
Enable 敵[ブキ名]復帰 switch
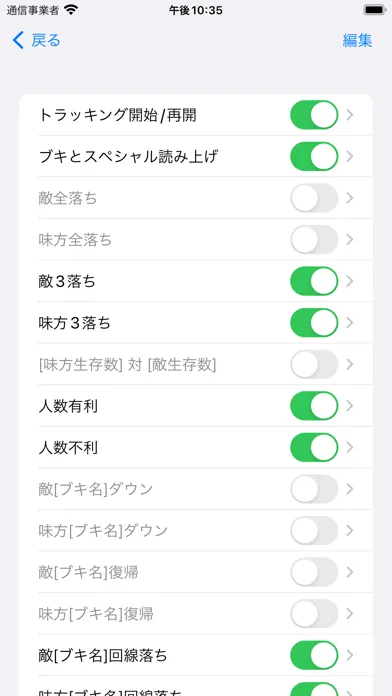[314, 572]
